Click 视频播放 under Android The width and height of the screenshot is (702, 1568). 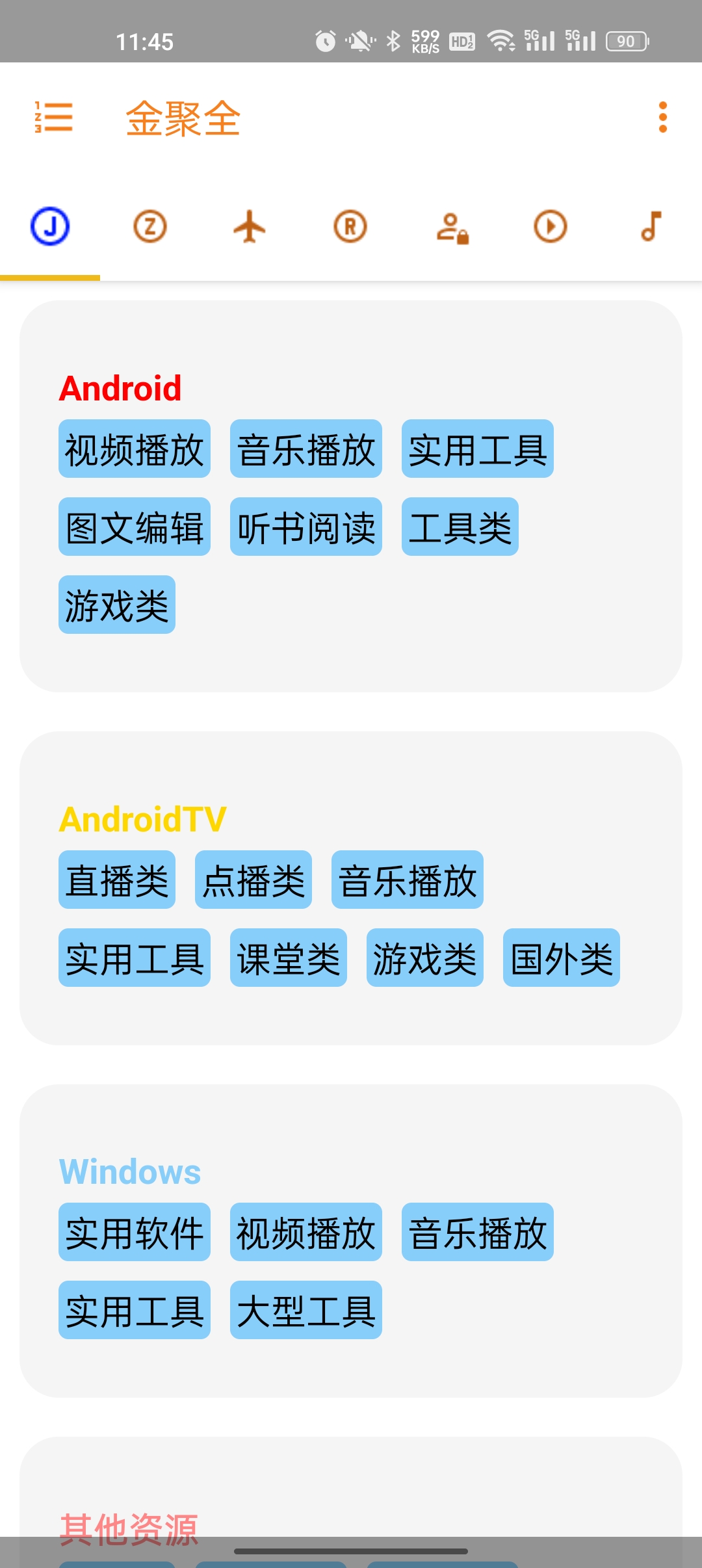click(134, 450)
